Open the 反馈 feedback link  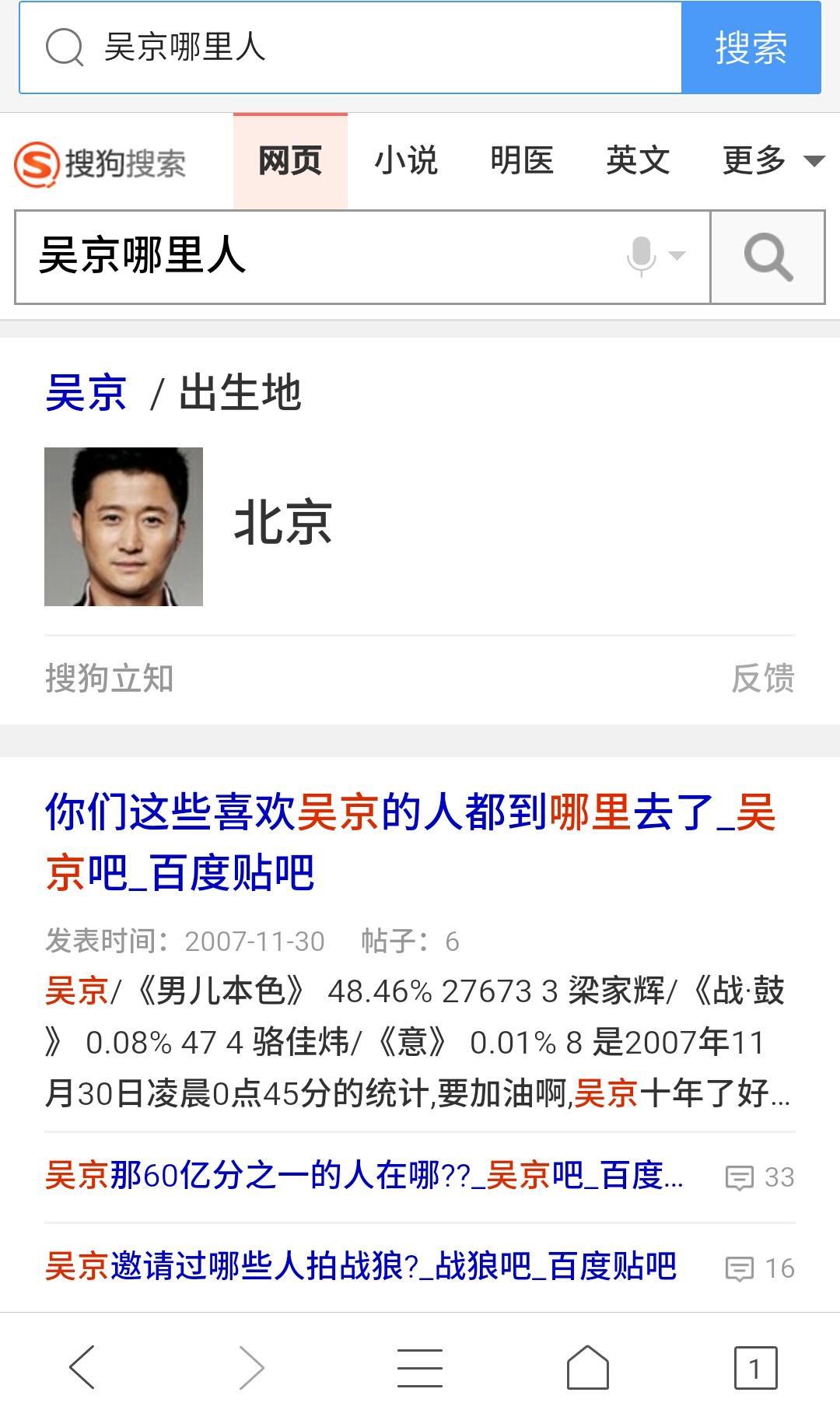tap(762, 678)
